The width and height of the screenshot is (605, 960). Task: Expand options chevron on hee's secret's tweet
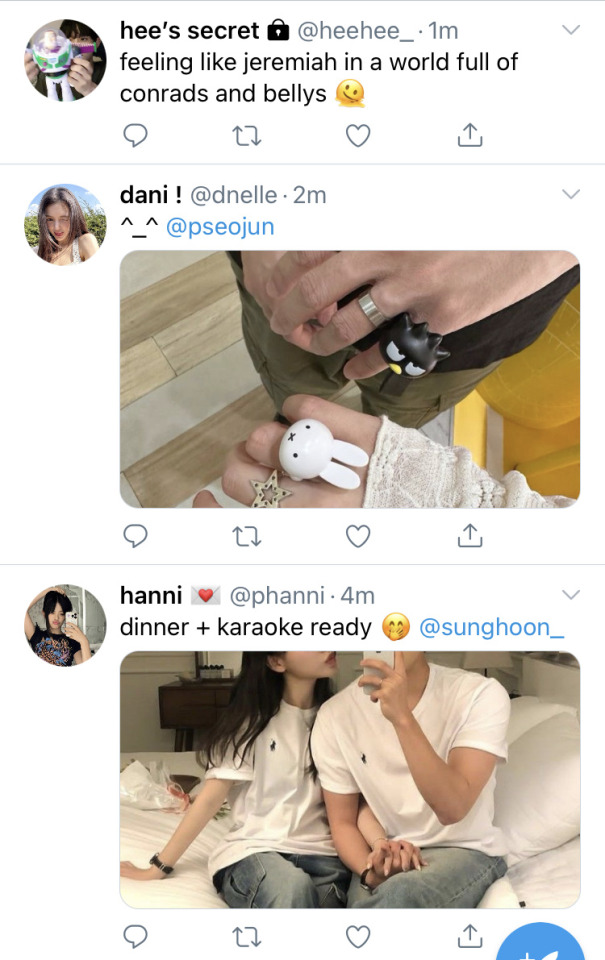[x=571, y=30]
